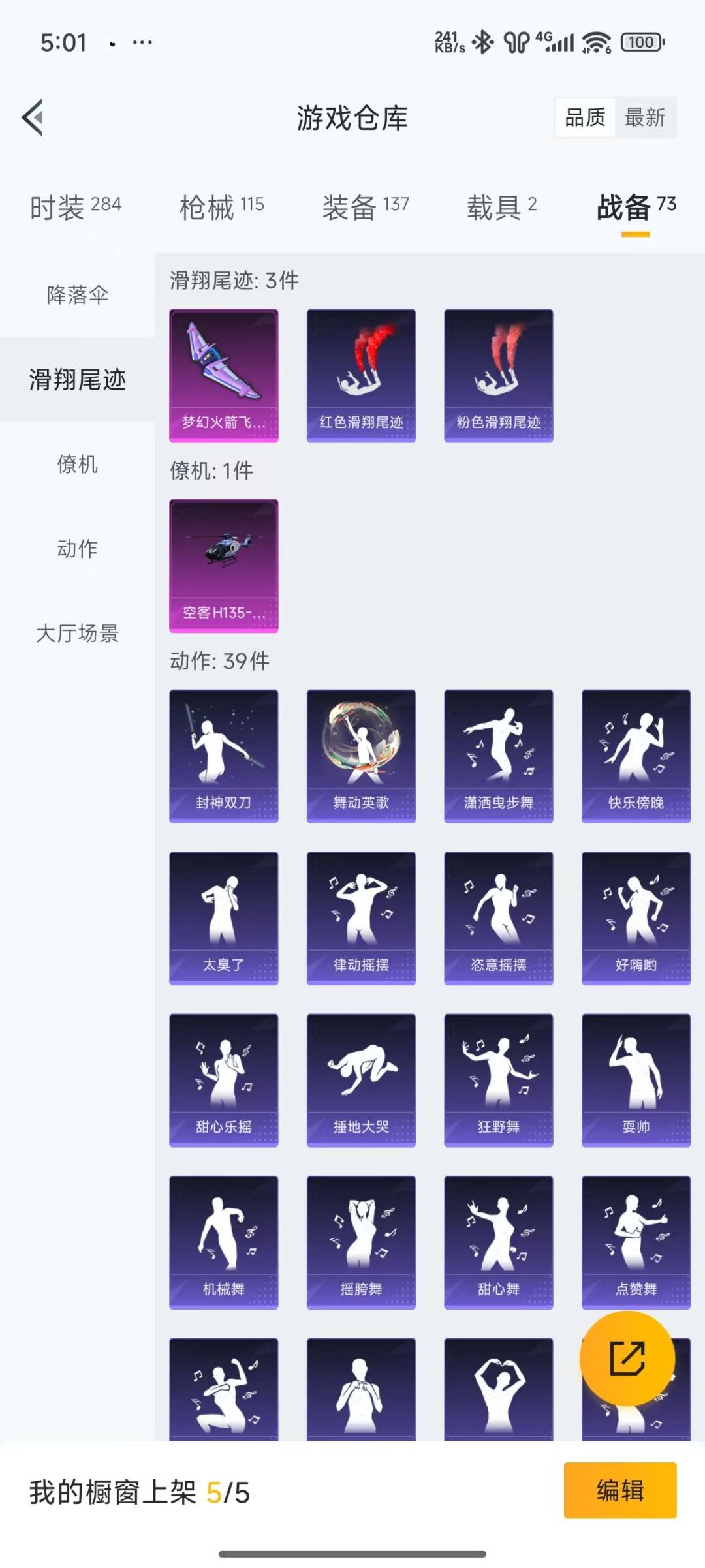Select the 封神双刀 emote
This screenshot has width=705, height=1568.
coord(224,756)
